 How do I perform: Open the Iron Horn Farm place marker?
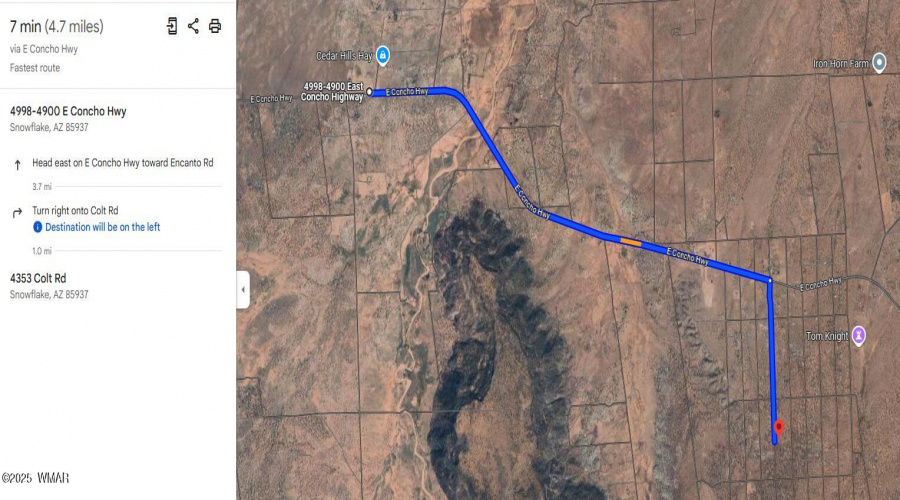(879, 63)
